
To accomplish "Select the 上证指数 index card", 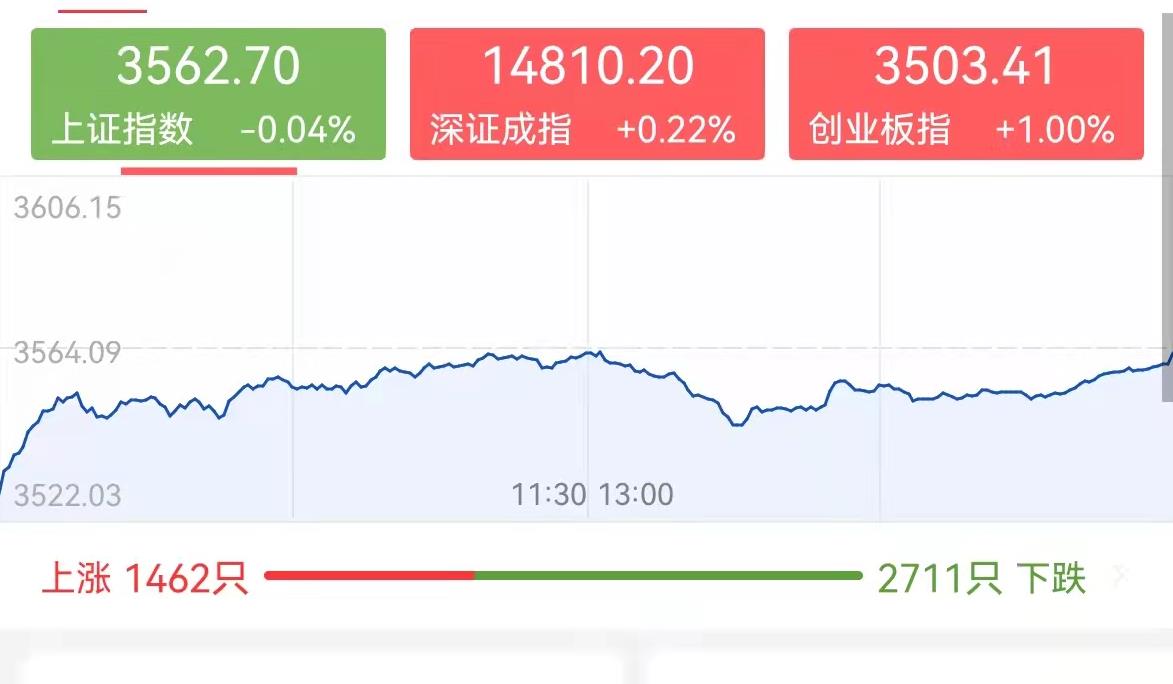I will click(208, 94).
